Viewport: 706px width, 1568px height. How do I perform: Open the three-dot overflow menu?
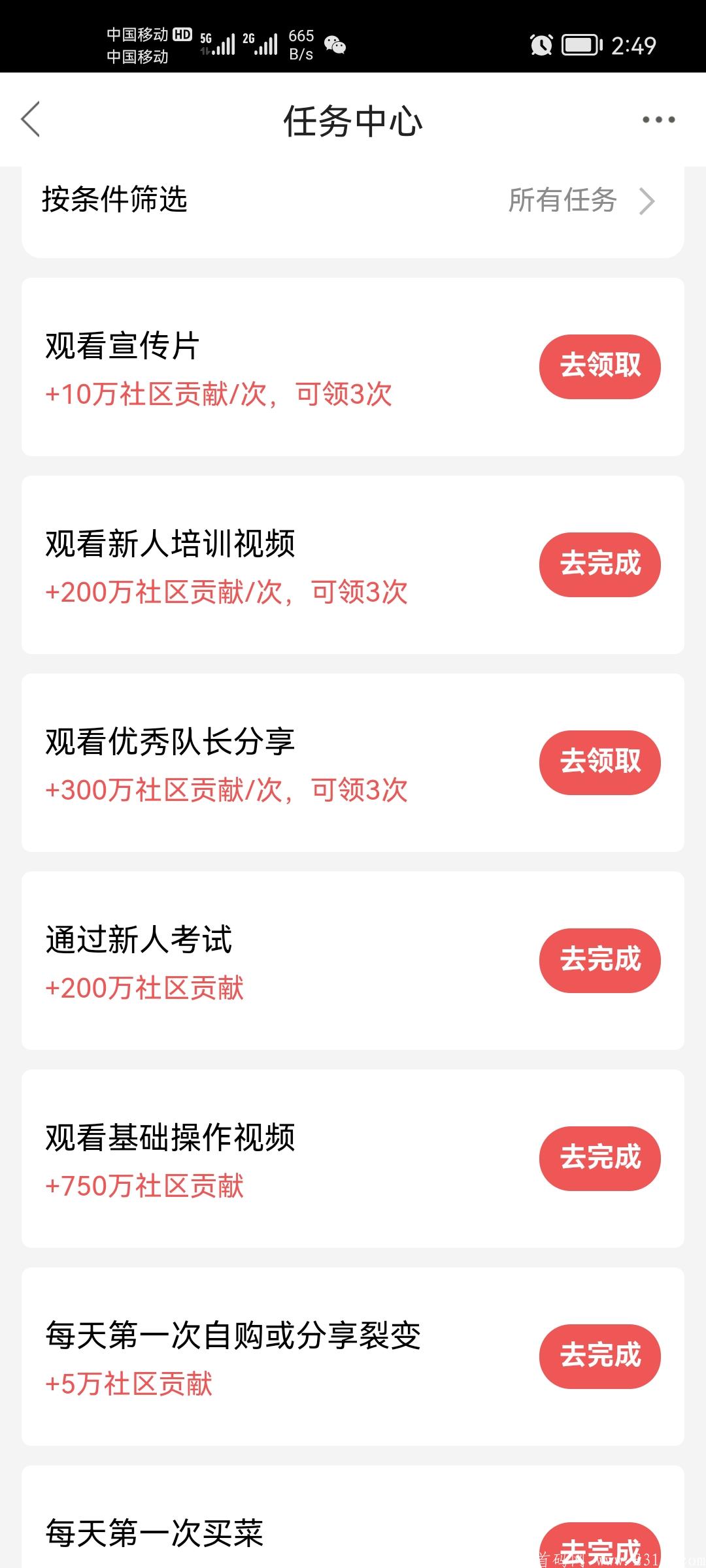[x=658, y=120]
